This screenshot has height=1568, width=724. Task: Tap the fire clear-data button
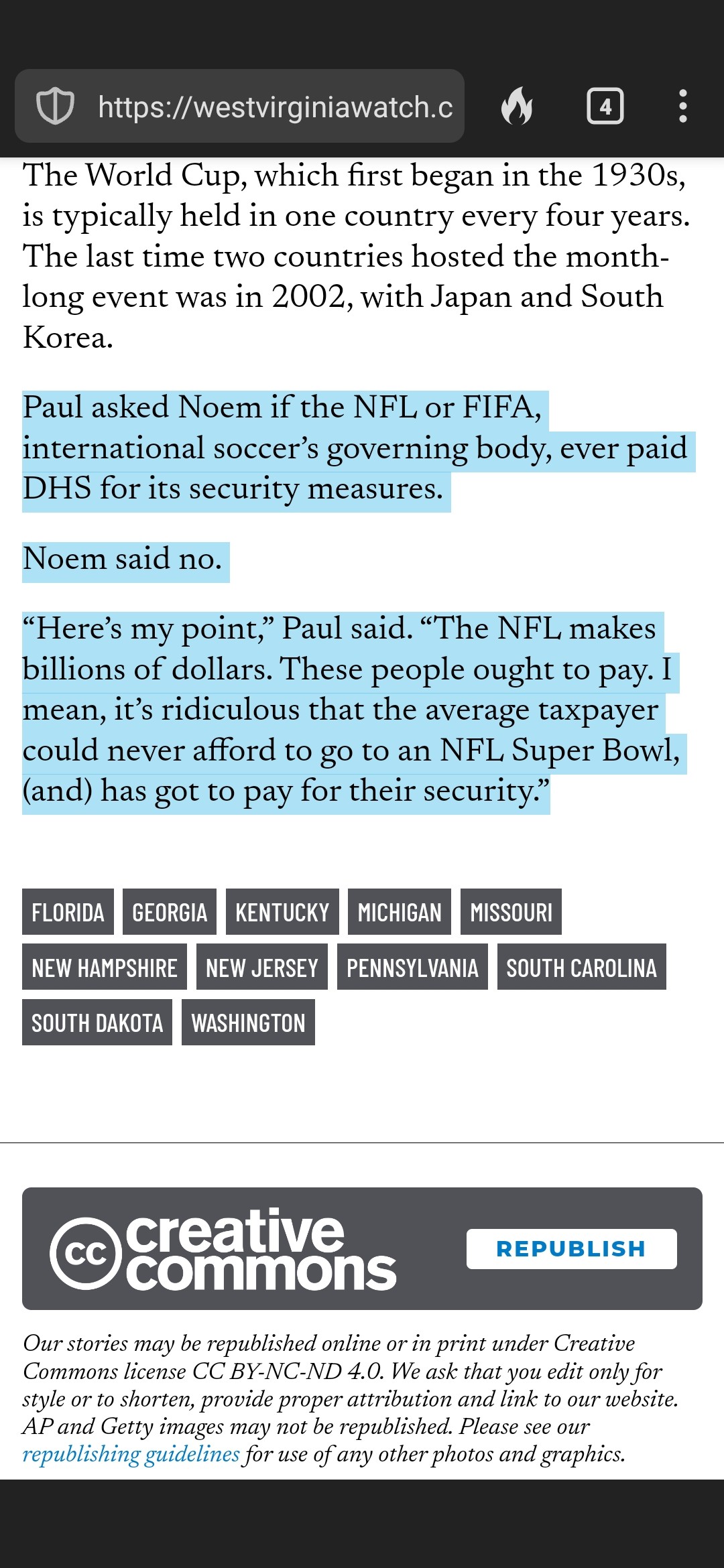click(517, 106)
